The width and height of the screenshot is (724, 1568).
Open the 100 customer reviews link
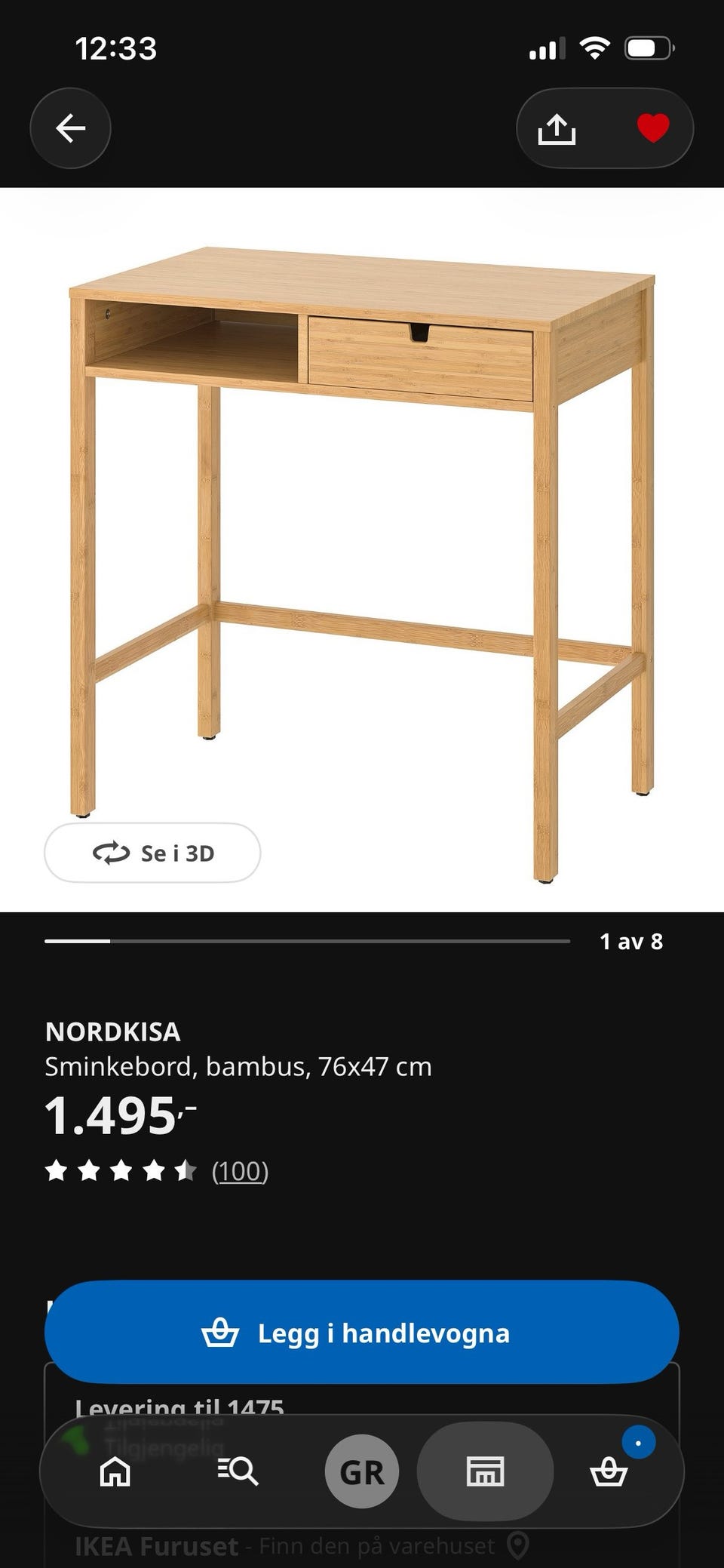[240, 1171]
